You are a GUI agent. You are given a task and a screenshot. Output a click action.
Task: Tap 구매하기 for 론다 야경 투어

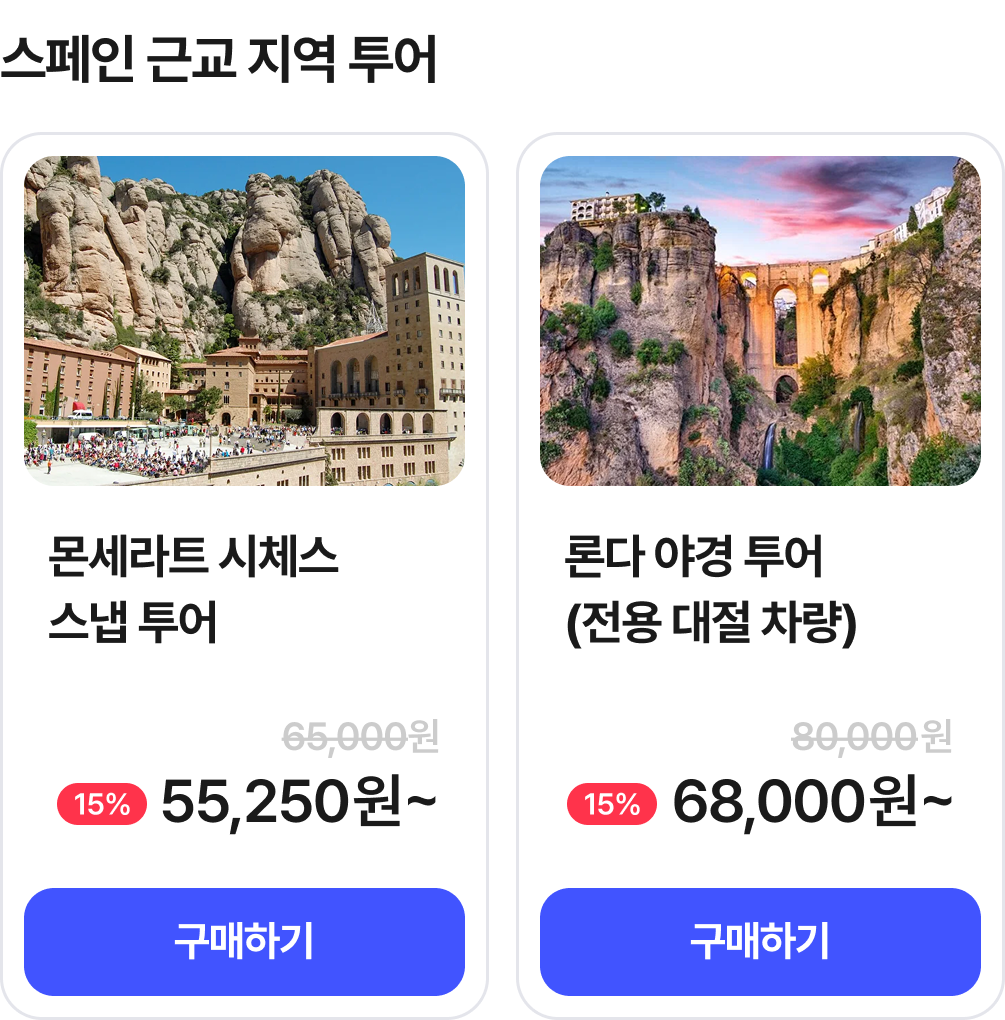760,941
